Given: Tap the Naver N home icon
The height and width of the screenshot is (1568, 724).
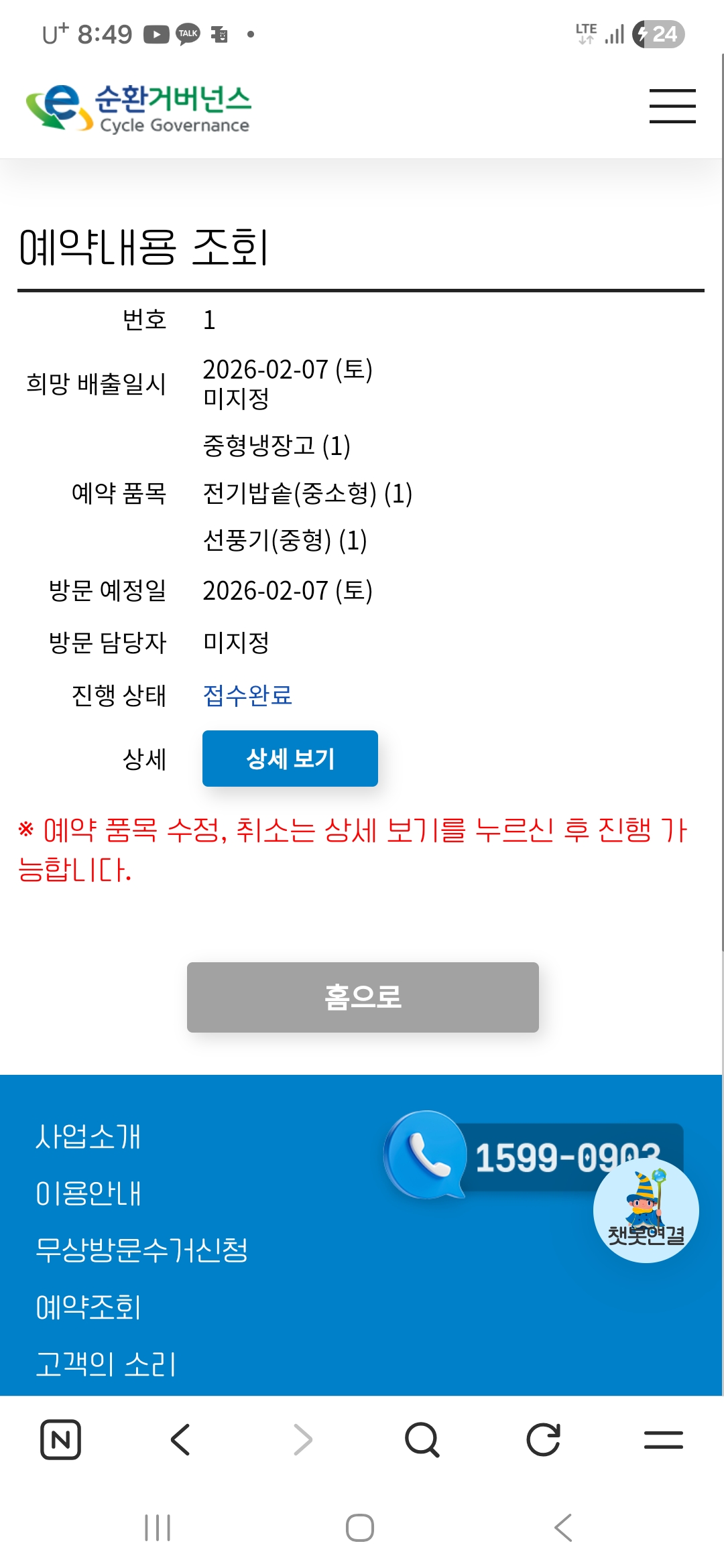Looking at the screenshot, I should pos(60,1439).
